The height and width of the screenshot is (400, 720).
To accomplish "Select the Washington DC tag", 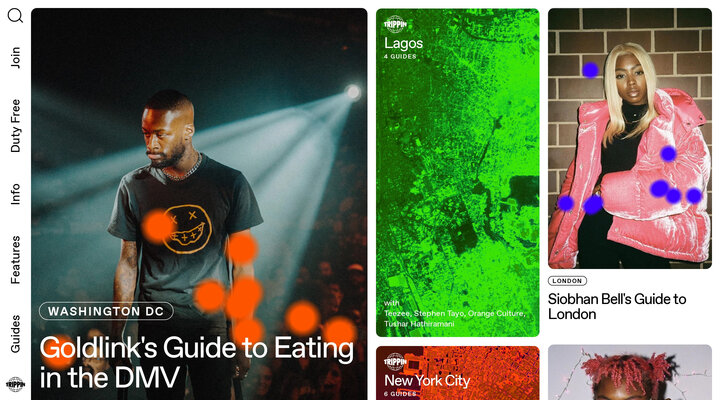I will tap(107, 311).
